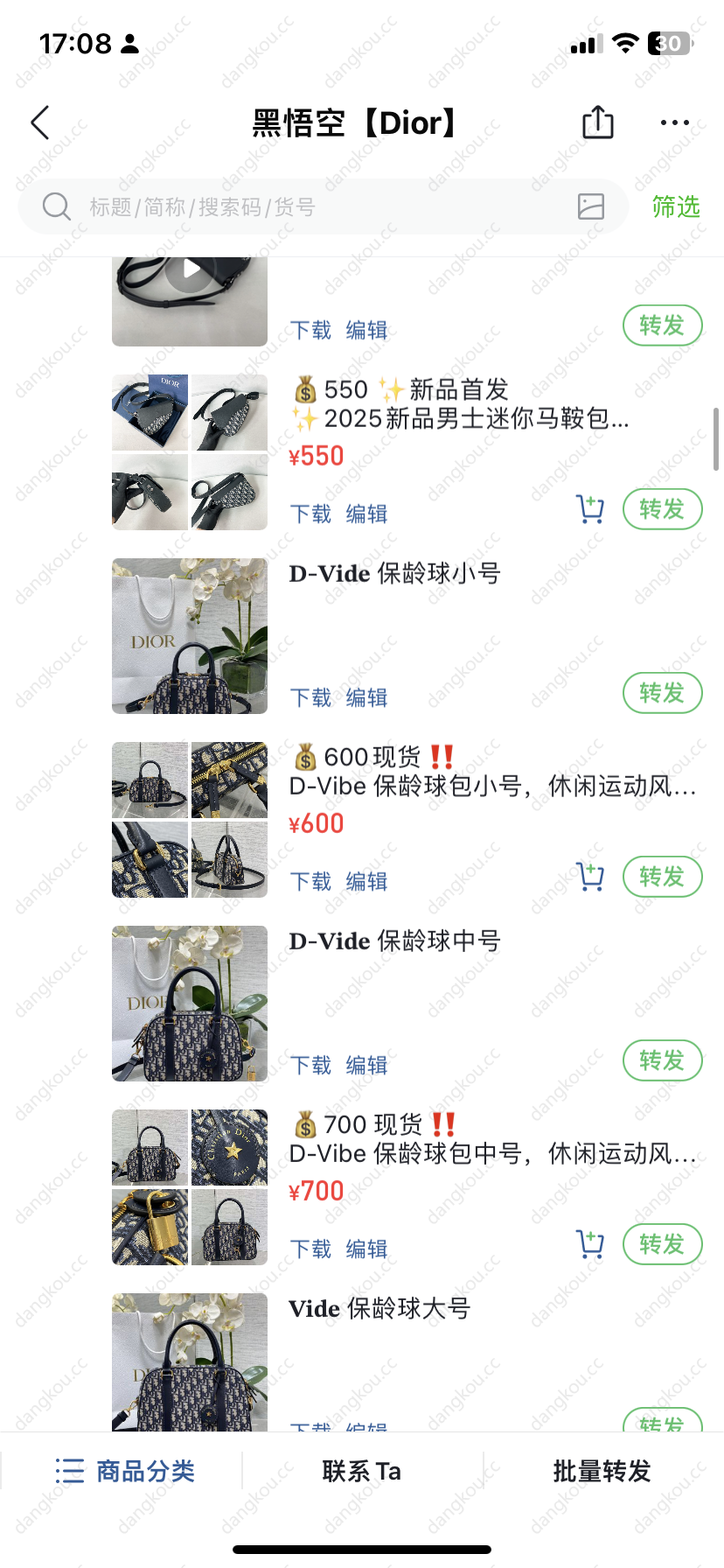Add the ¥600 D-Vibe bag to the cart

tap(591, 876)
